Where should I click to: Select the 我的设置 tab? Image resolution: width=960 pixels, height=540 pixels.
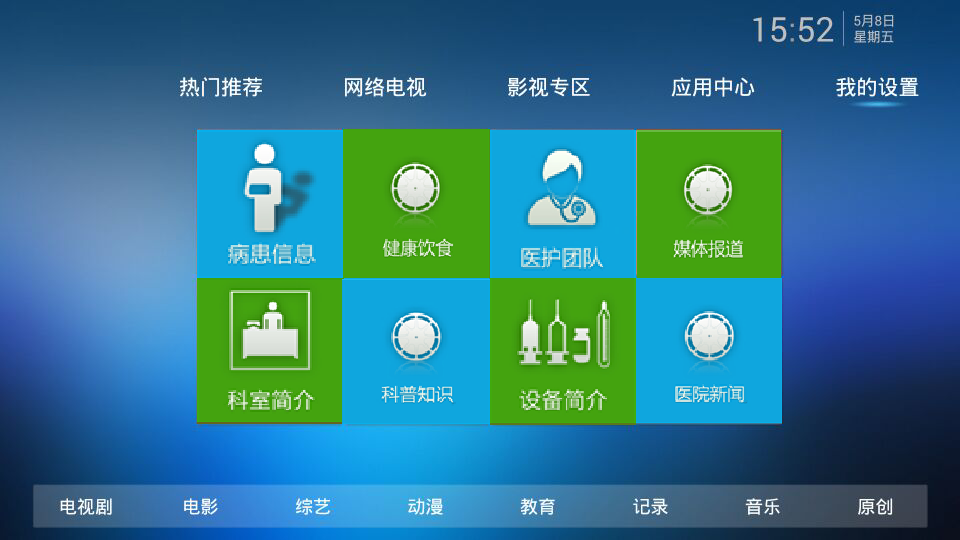coord(877,88)
